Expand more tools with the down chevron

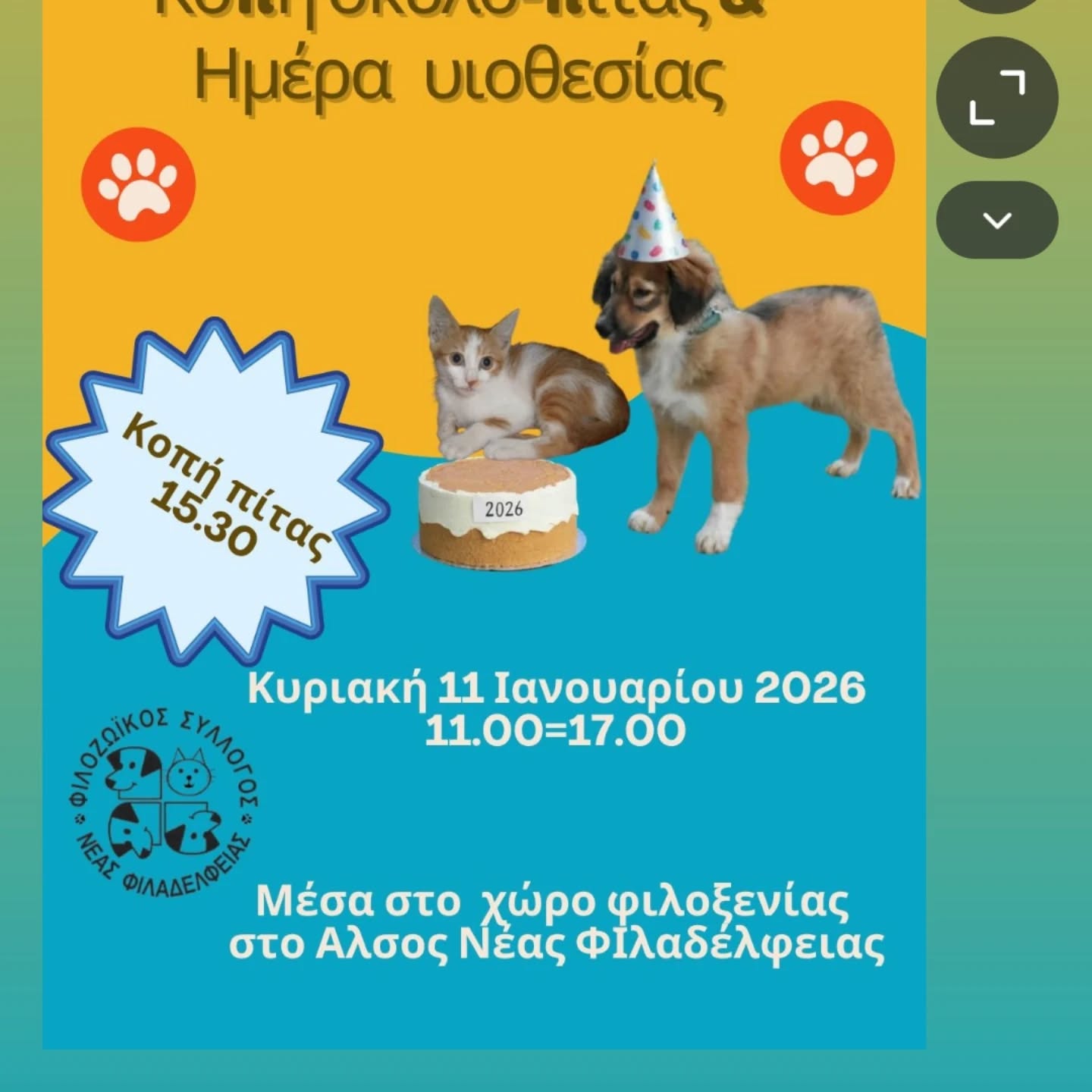(x=997, y=221)
